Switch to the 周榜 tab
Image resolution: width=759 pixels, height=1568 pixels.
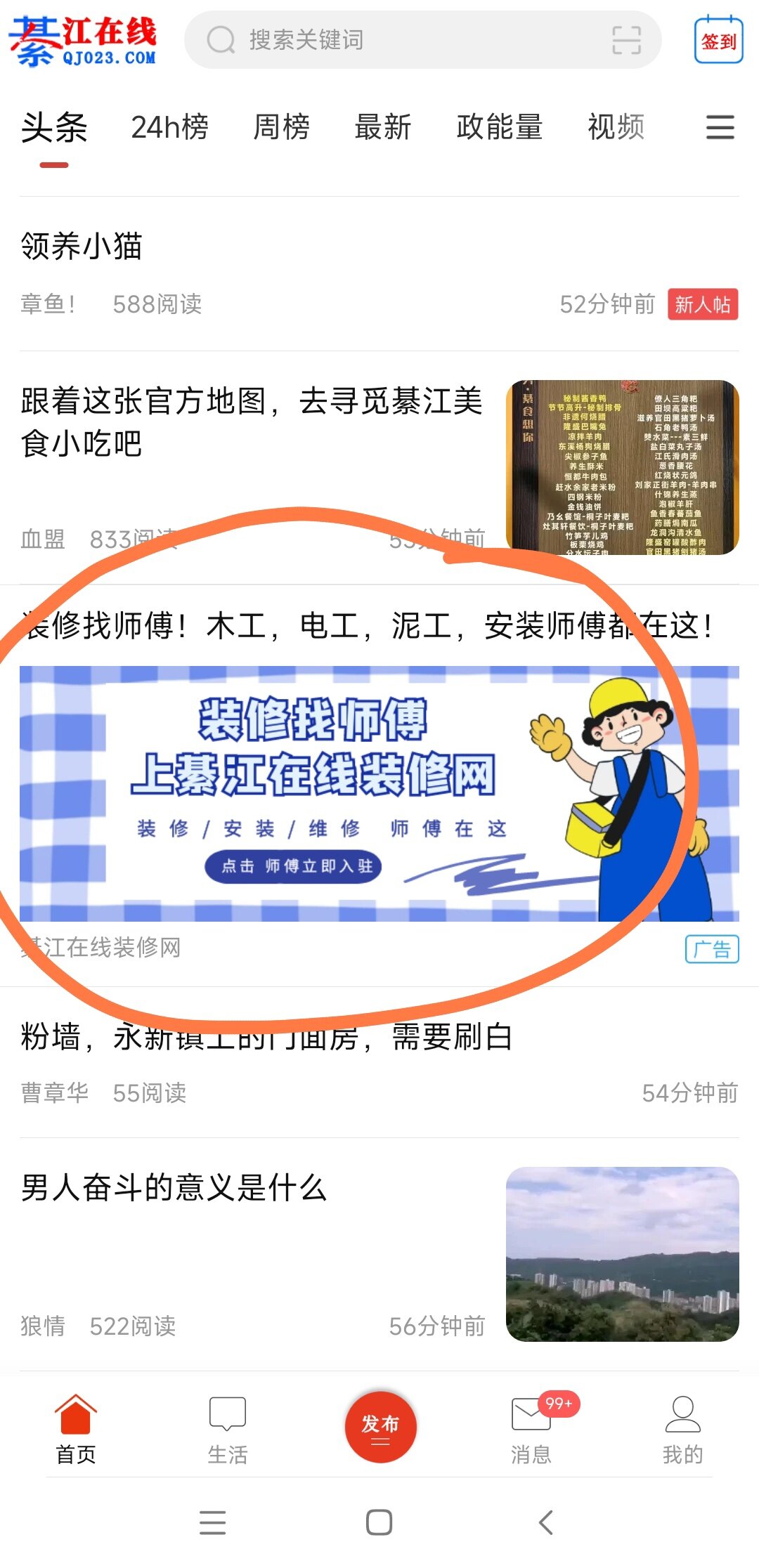tap(281, 128)
